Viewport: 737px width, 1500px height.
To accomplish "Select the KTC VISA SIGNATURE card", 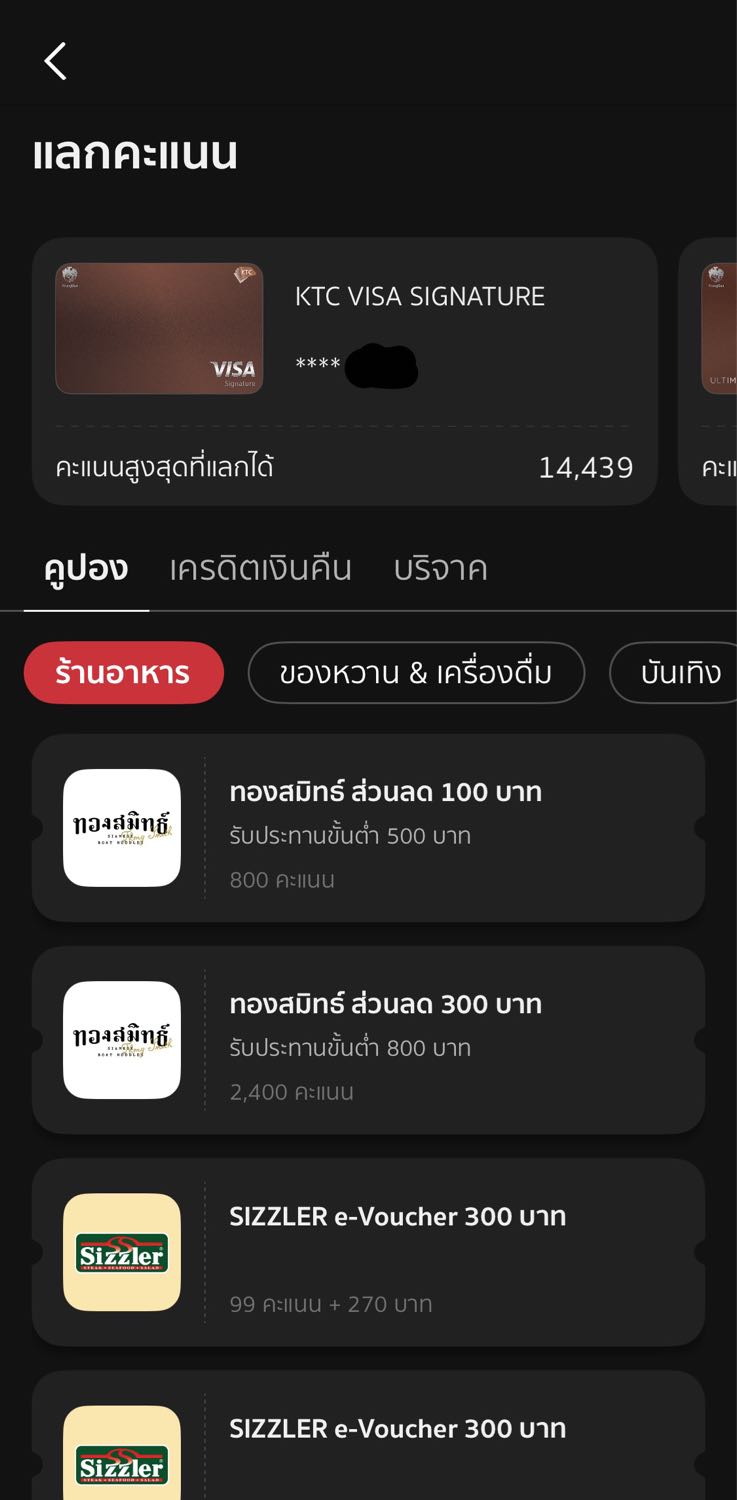I will click(345, 371).
